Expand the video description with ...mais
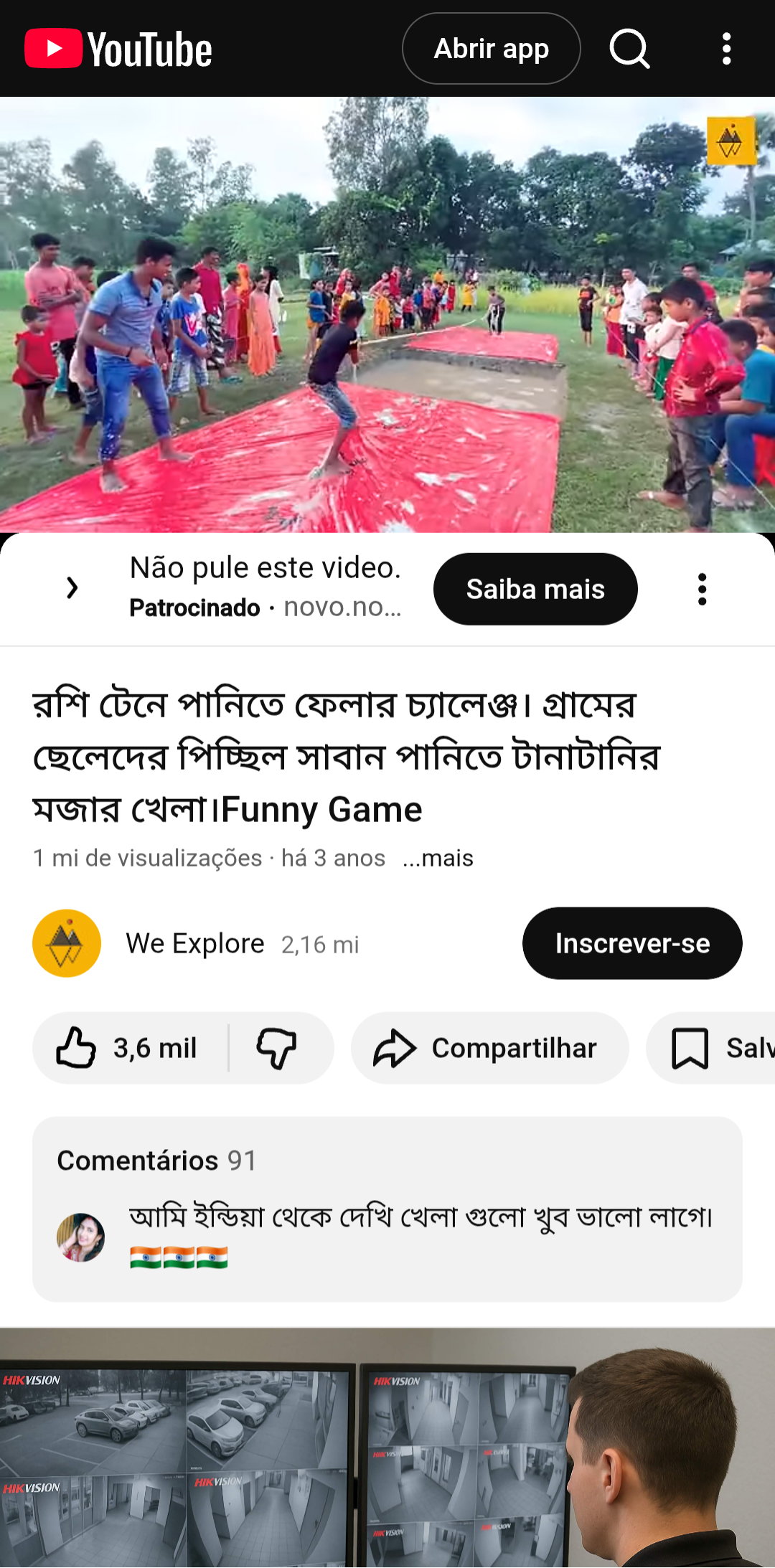Screen dimensions: 775x1568 [438, 858]
